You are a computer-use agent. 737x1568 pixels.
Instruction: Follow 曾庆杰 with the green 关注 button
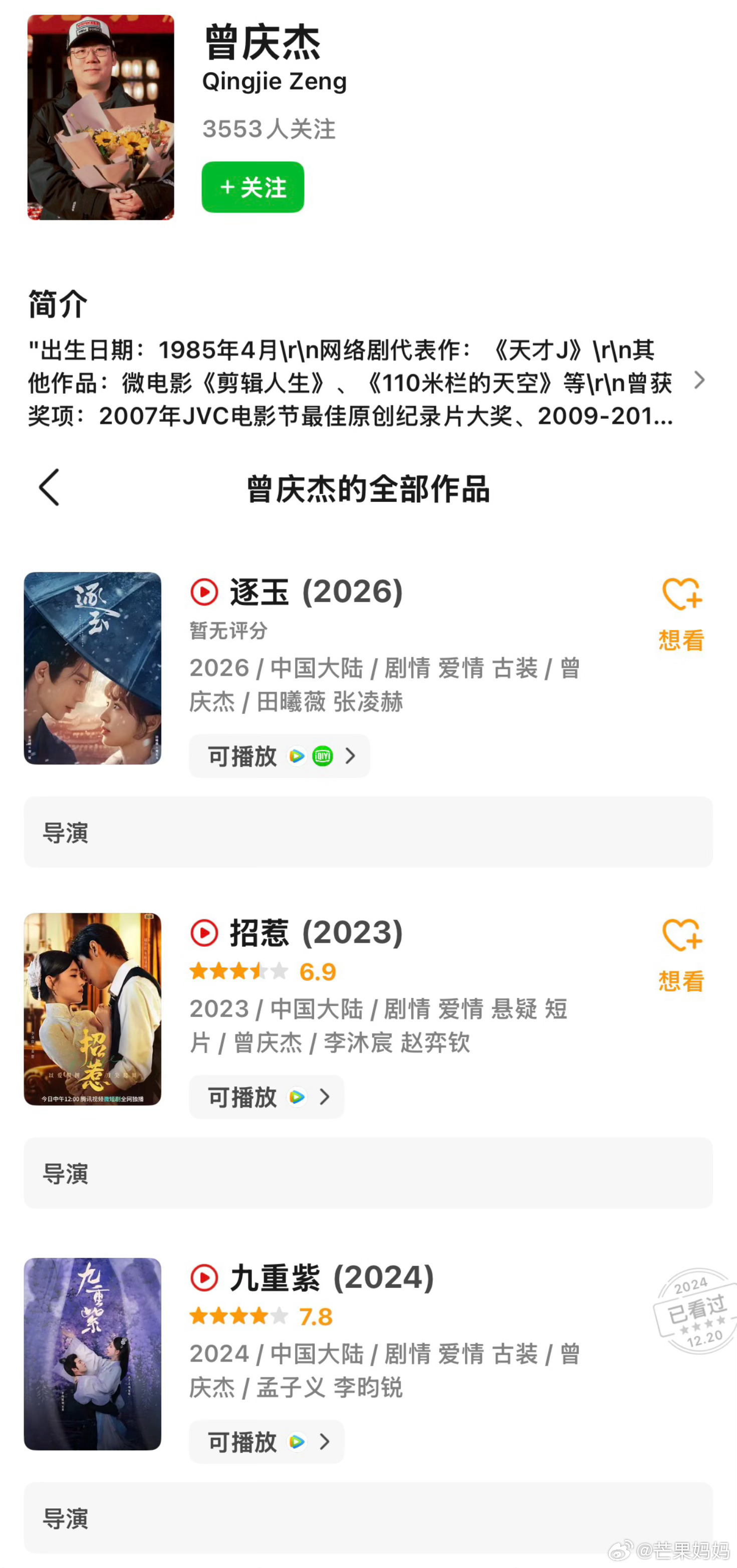253,187
